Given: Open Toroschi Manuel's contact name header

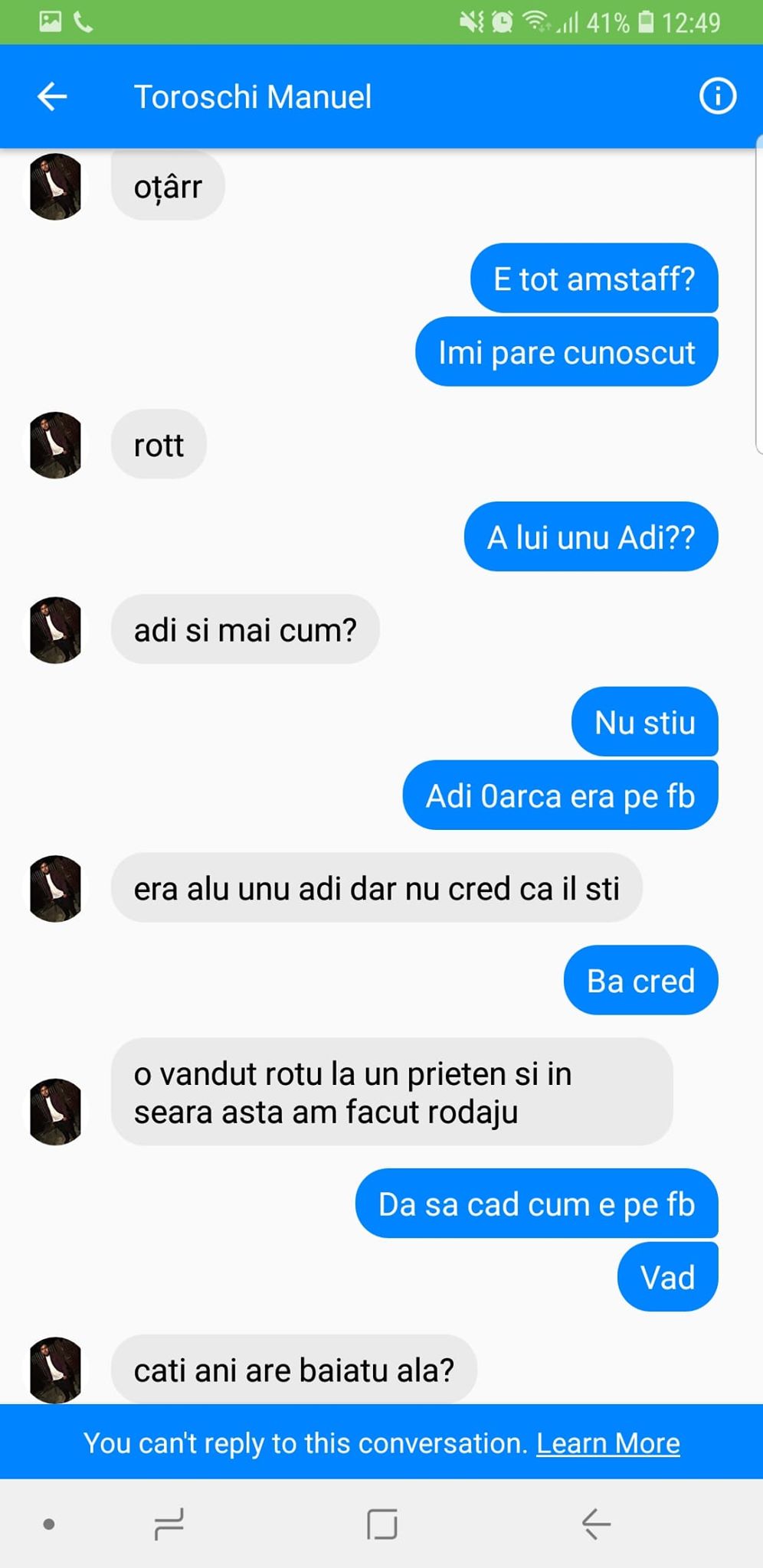Looking at the screenshot, I should coord(252,97).
